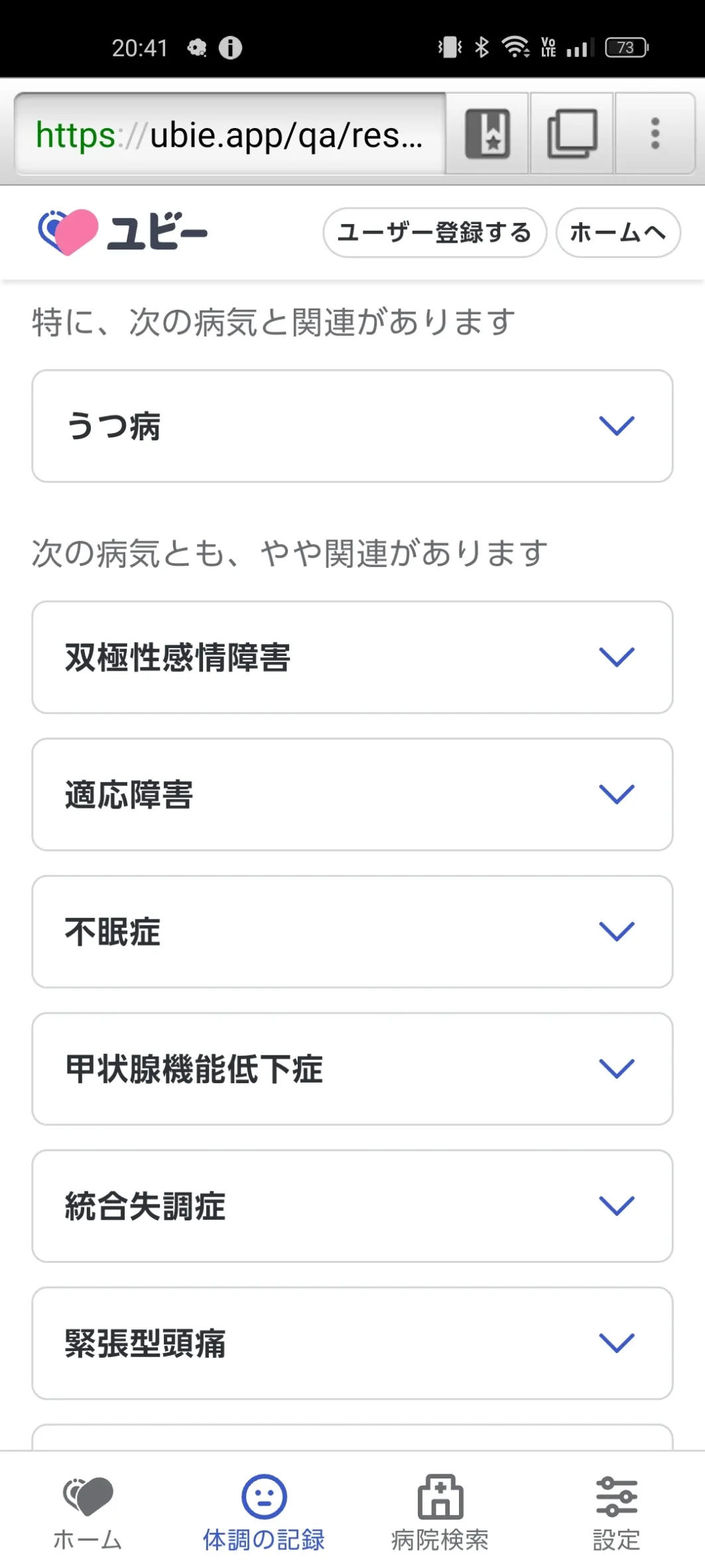Image resolution: width=705 pixels, height=1568 pixels.
Task: Expand the 緊張型頭痛 section
Action: 352,1343
